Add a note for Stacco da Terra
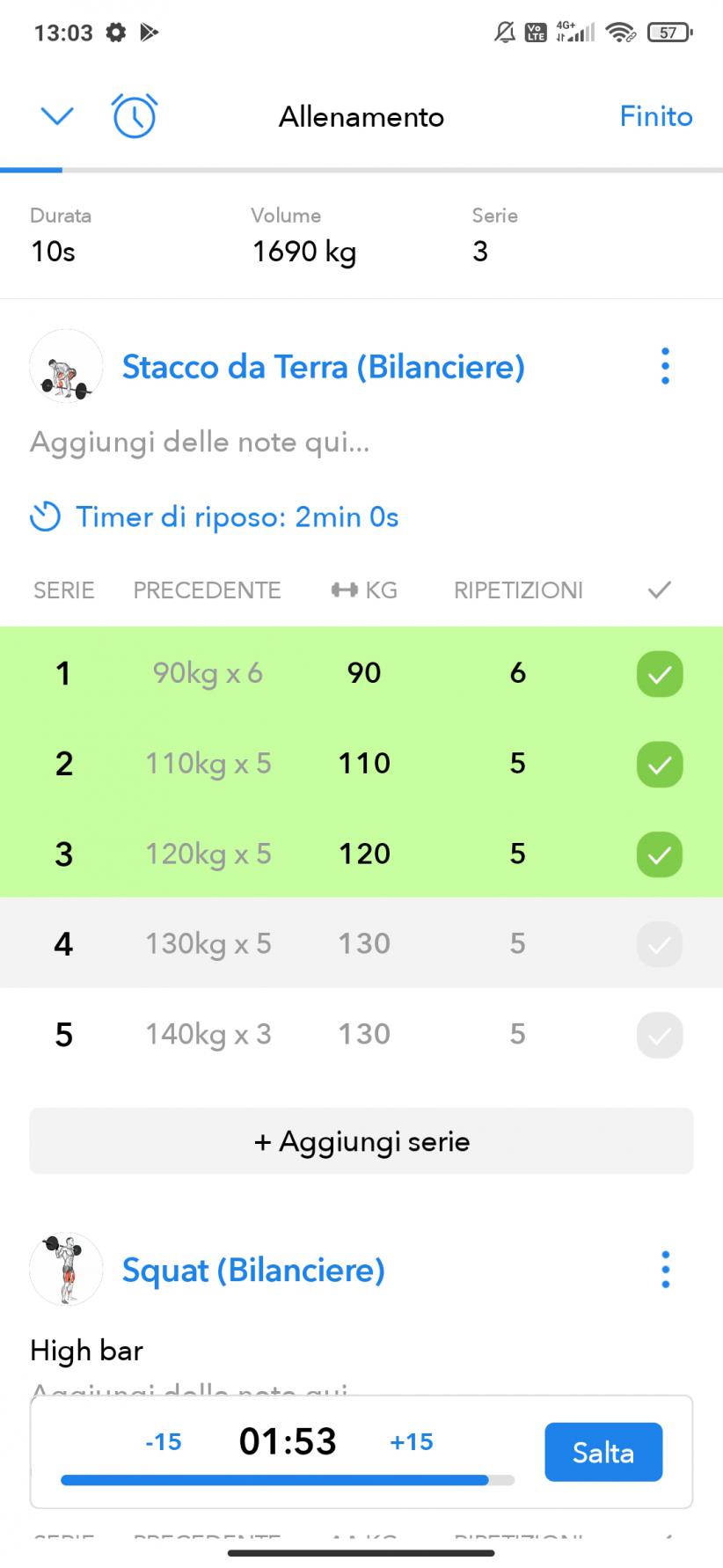723x1568 pixels. pos(201,442)
